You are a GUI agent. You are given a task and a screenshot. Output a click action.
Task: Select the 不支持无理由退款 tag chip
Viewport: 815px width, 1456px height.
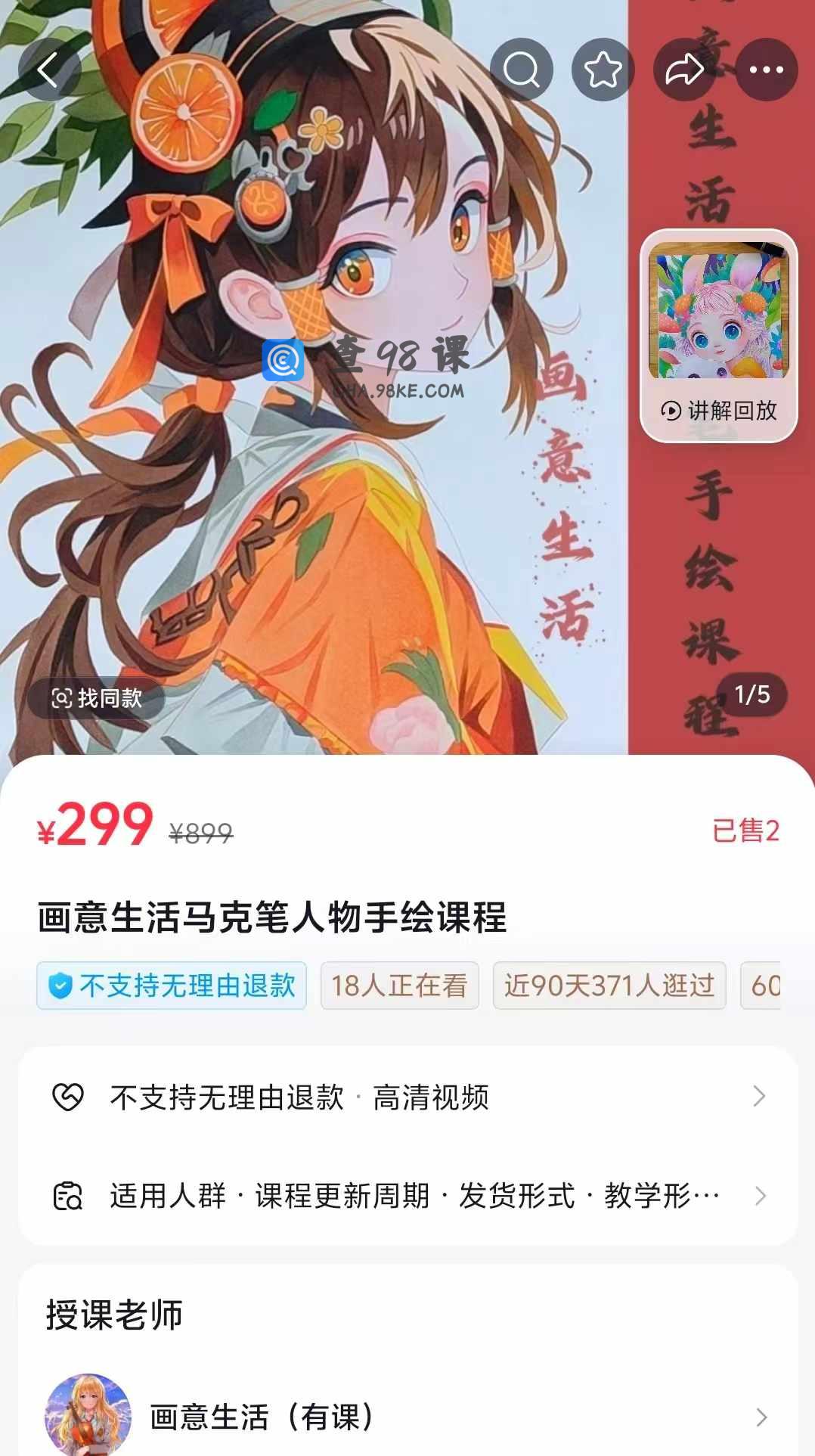172,986
